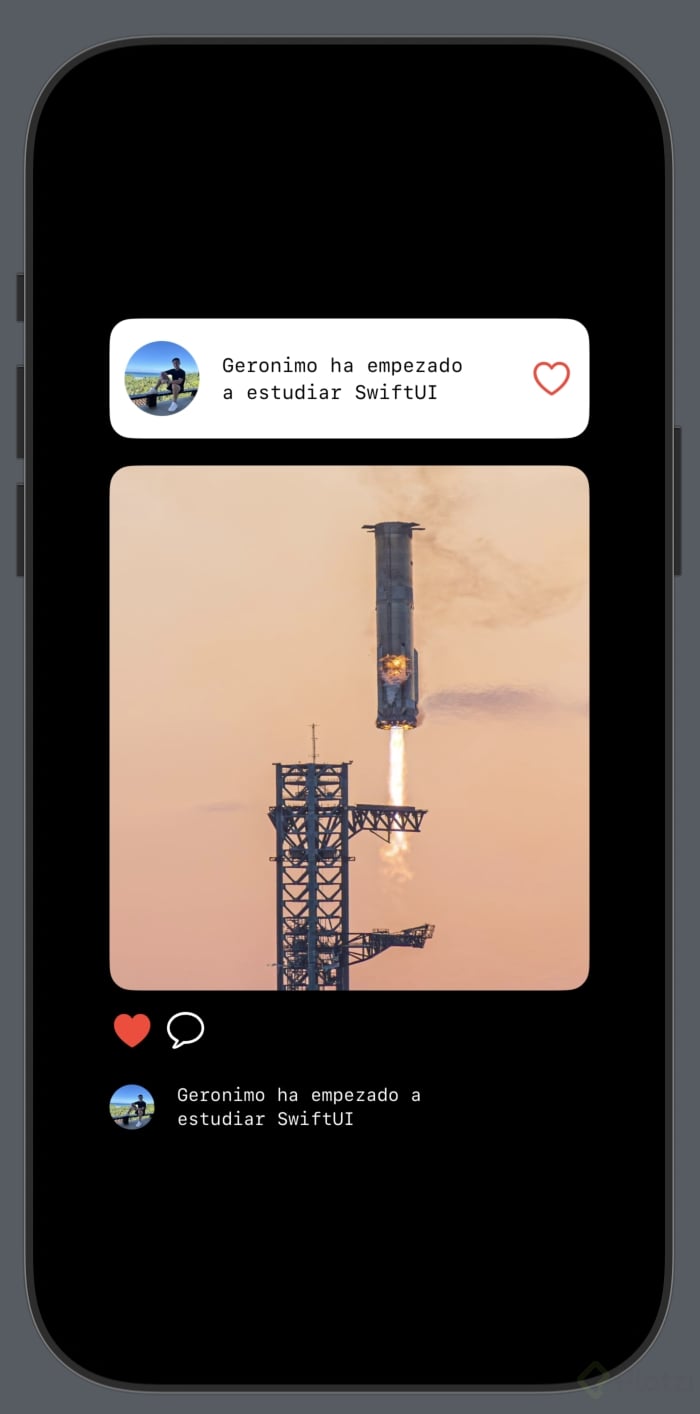Screen dimensions: 700x1414
Task: Open comments with the speech bubble icon
Action: (x=185, y=1029)
